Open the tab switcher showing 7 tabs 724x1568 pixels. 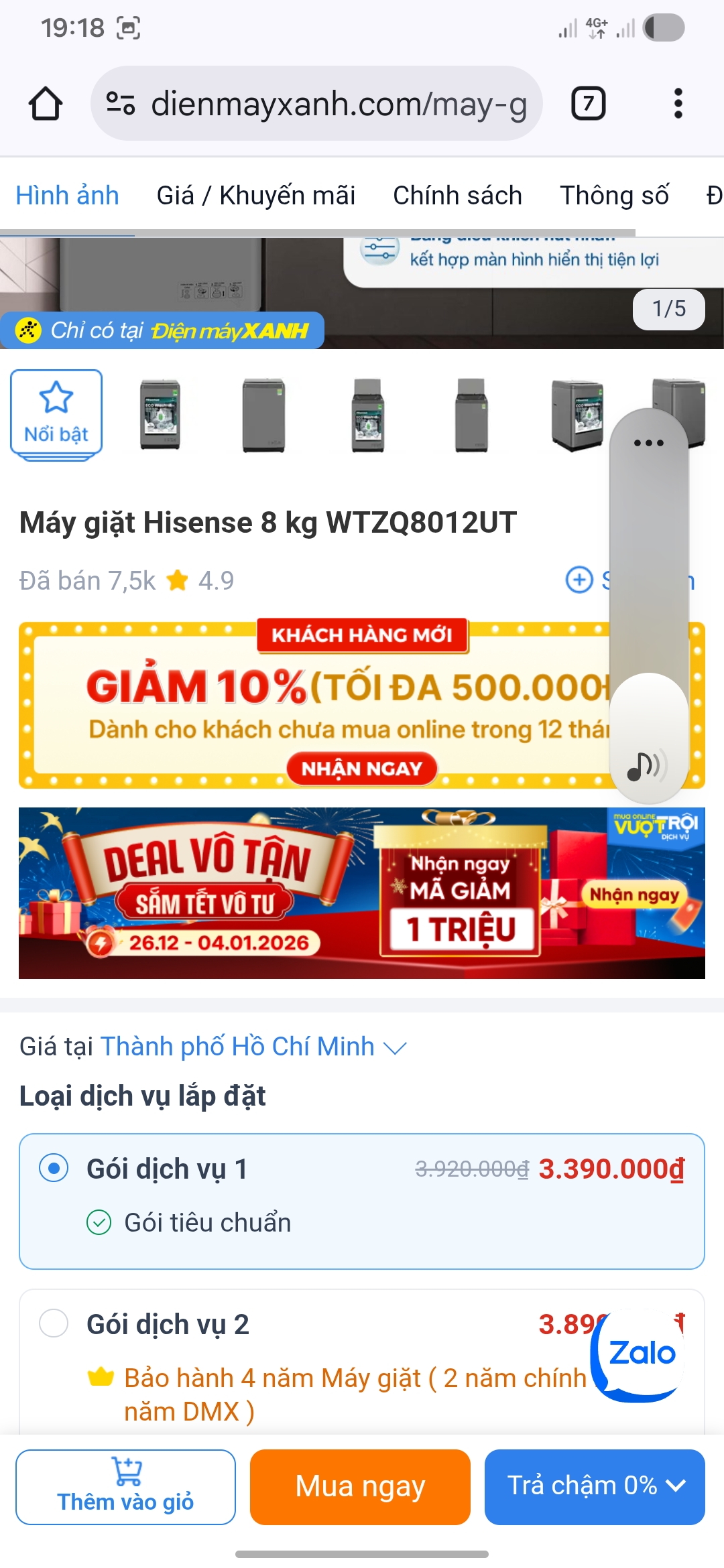click(588, 104)
